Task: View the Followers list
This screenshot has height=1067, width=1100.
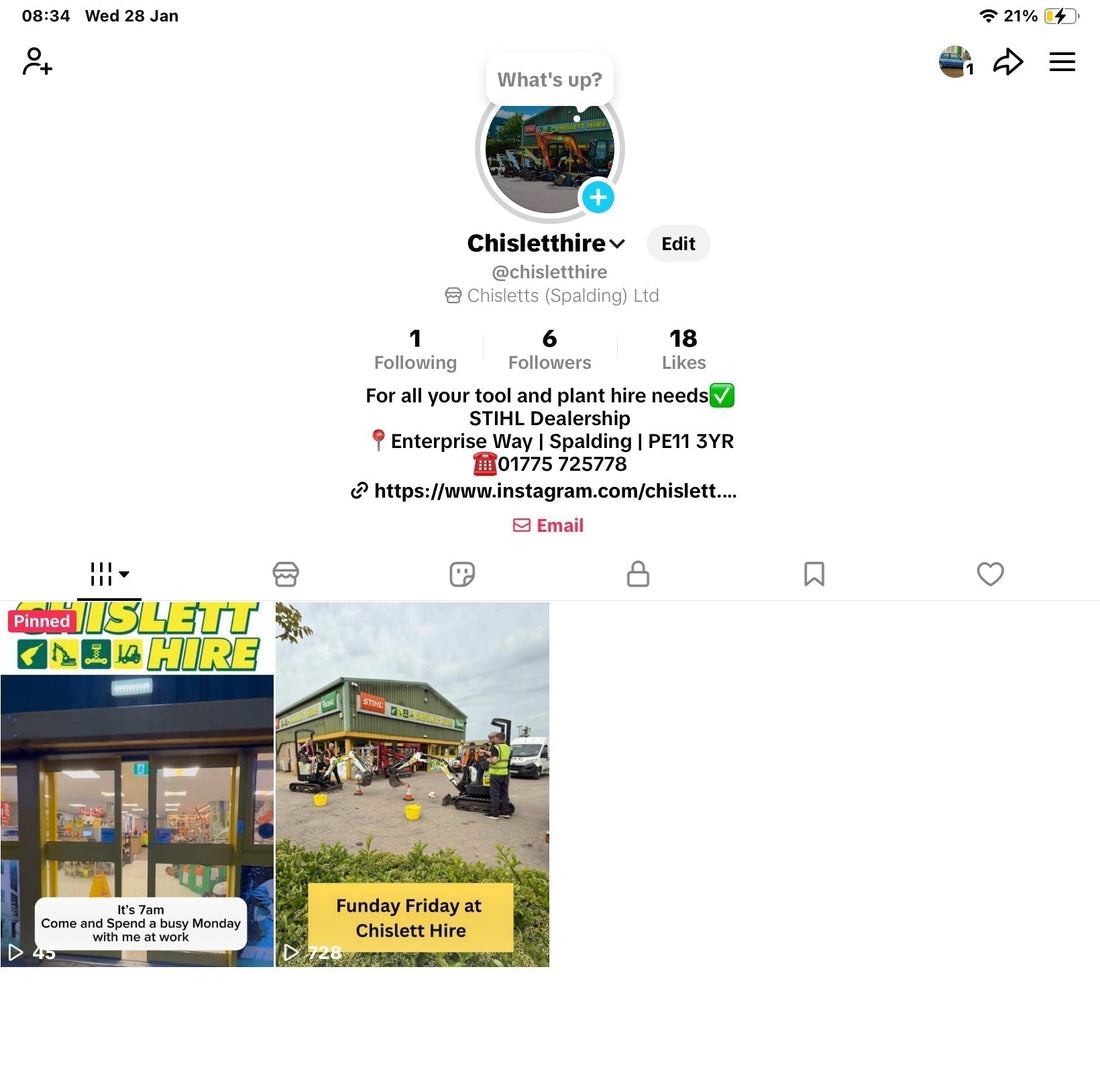Action: pyautogui.click(x=549, y=349)
